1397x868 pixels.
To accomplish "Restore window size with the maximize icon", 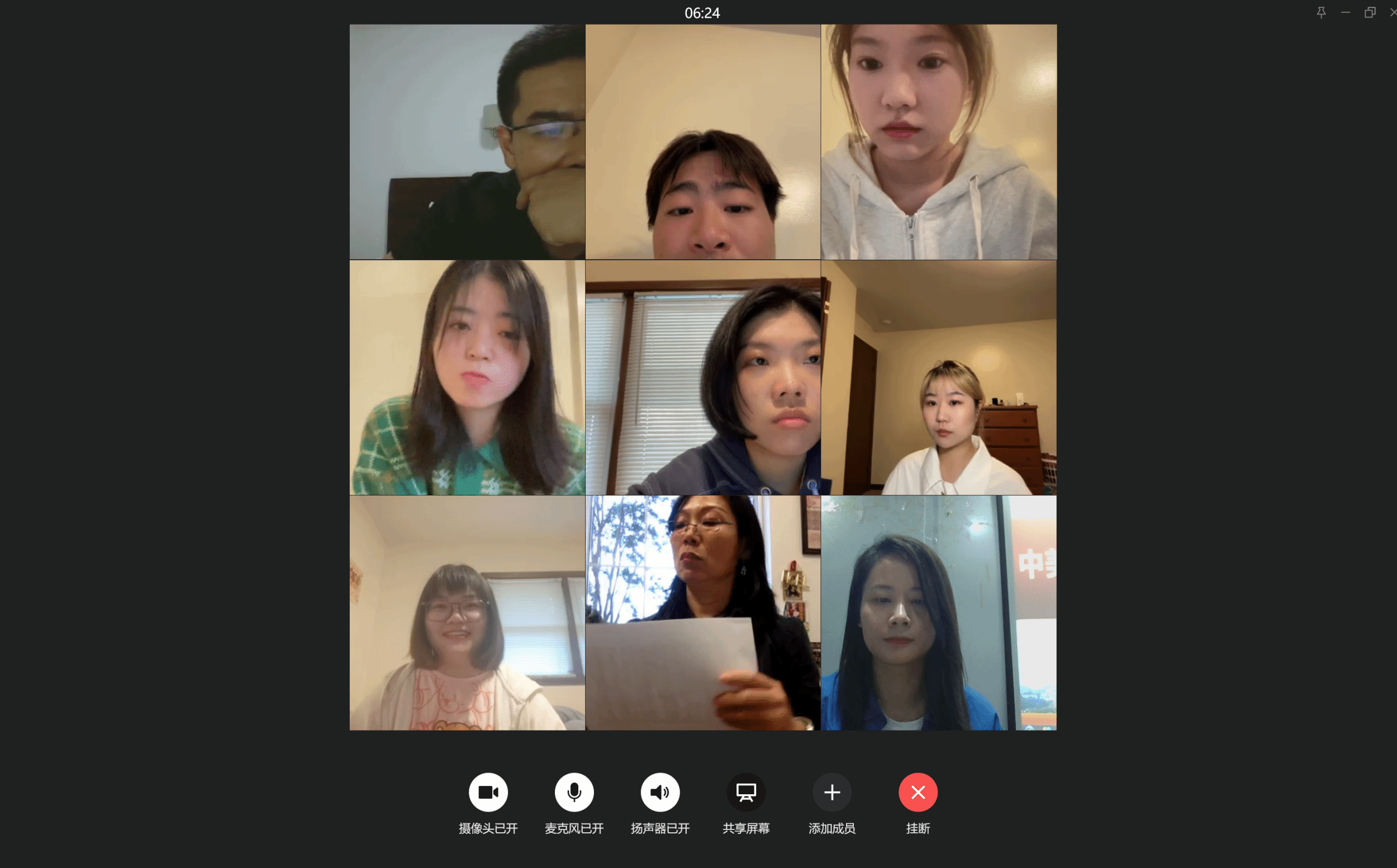I will coord(1370,12).
